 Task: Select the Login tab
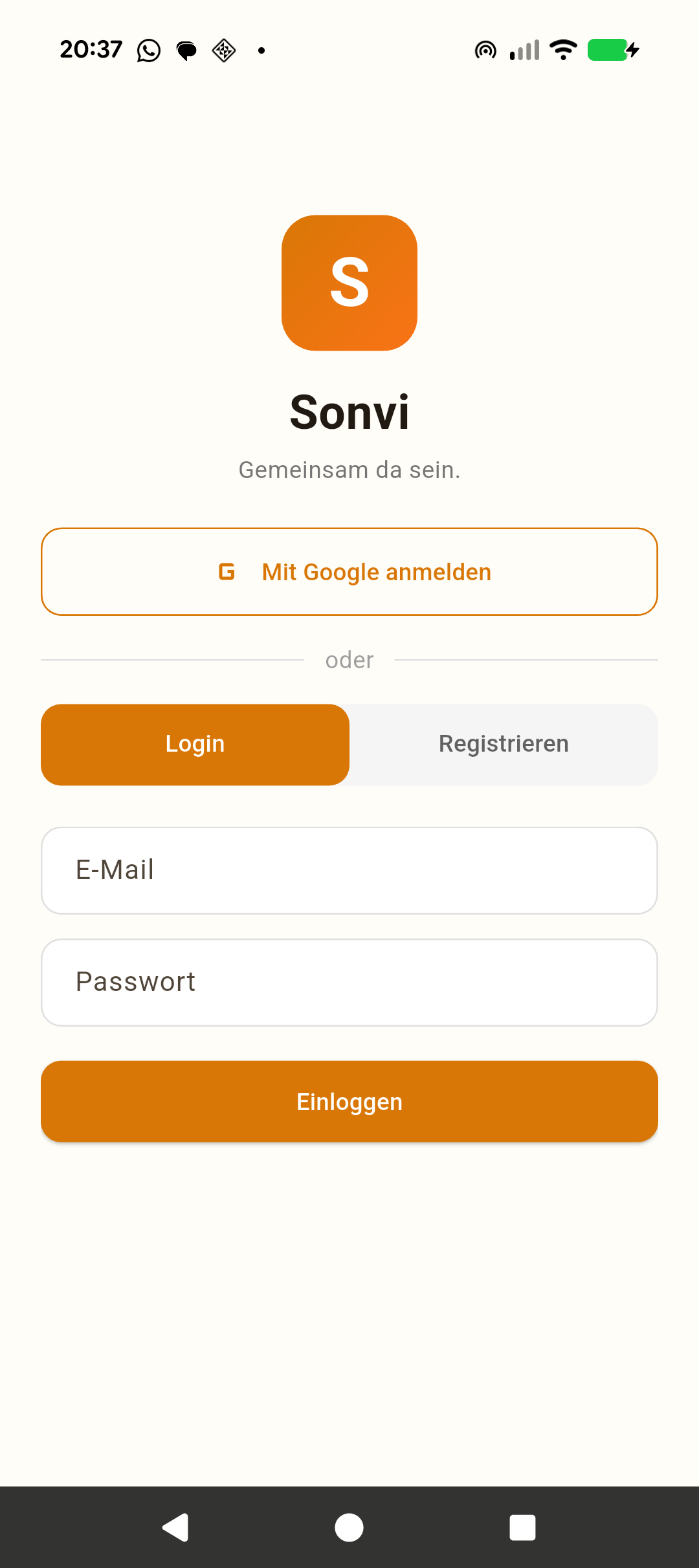[195, 744]
